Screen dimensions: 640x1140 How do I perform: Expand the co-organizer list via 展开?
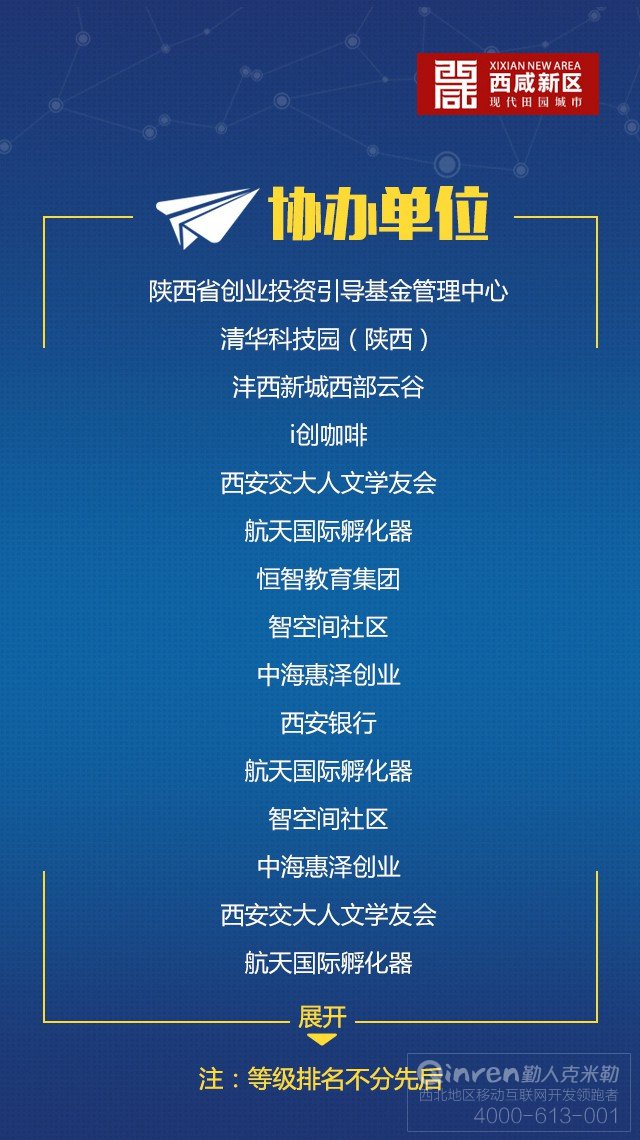pos(322,1024)
